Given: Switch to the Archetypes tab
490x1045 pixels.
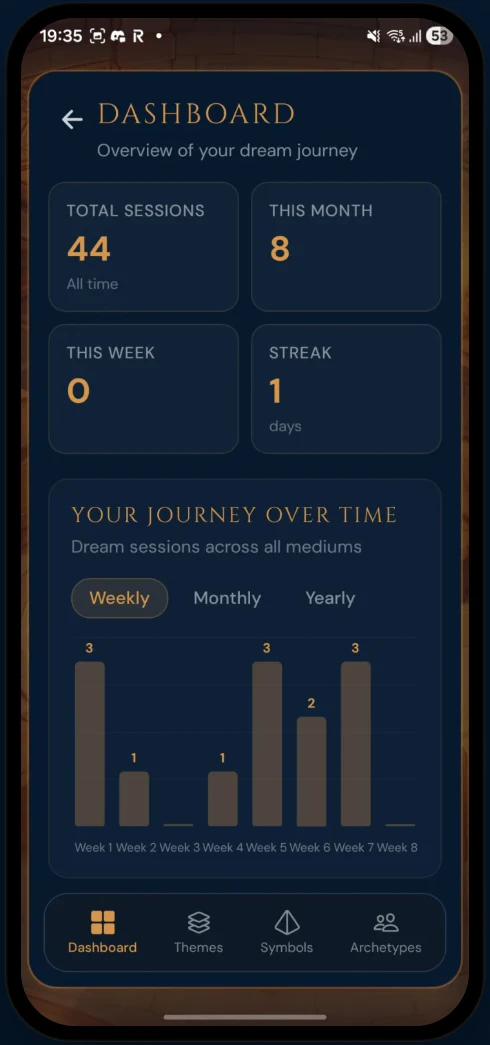Looking at the screenshot, I should [x=386, y=932].
